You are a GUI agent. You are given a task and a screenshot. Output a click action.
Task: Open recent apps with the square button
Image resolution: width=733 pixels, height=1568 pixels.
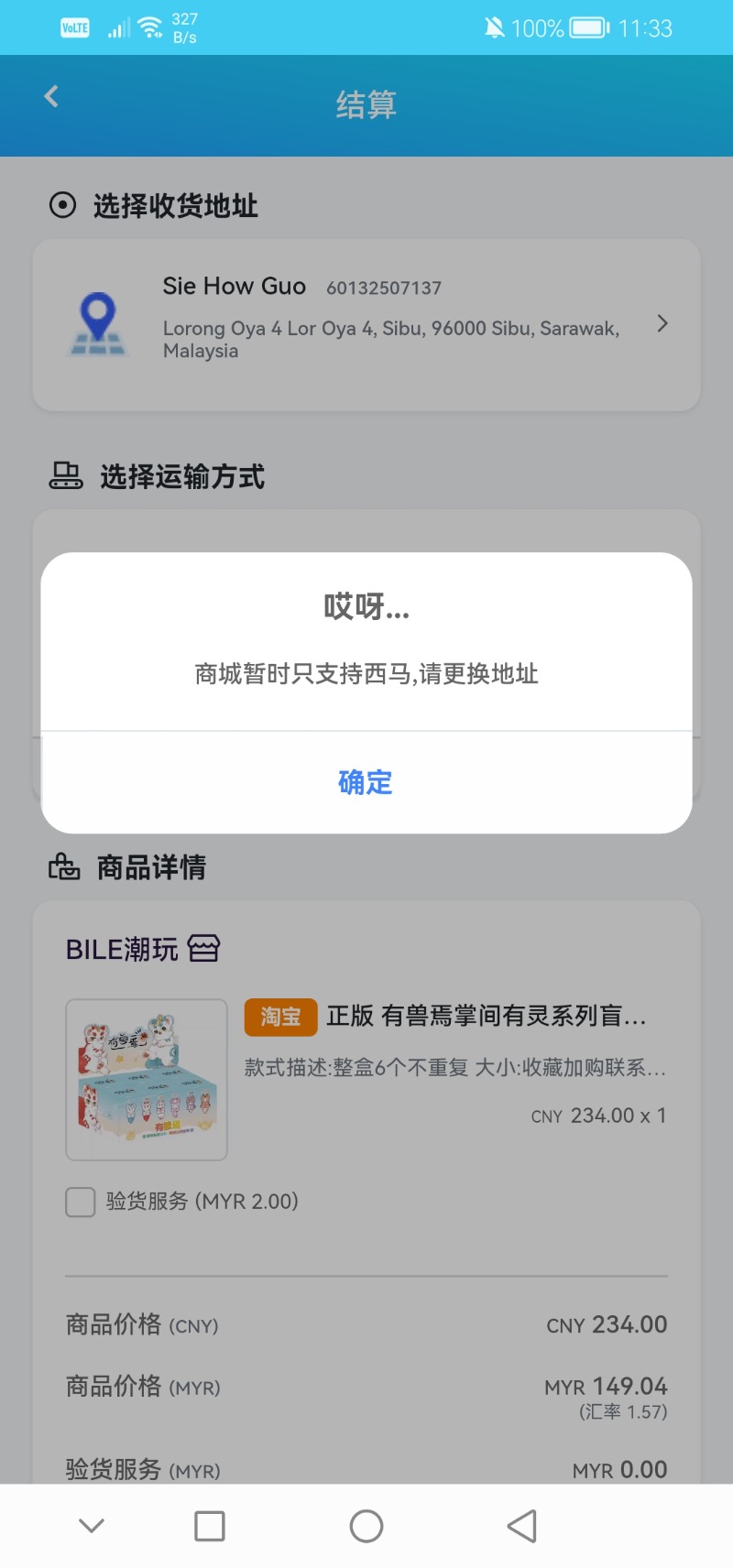(x=210, y=1526)
